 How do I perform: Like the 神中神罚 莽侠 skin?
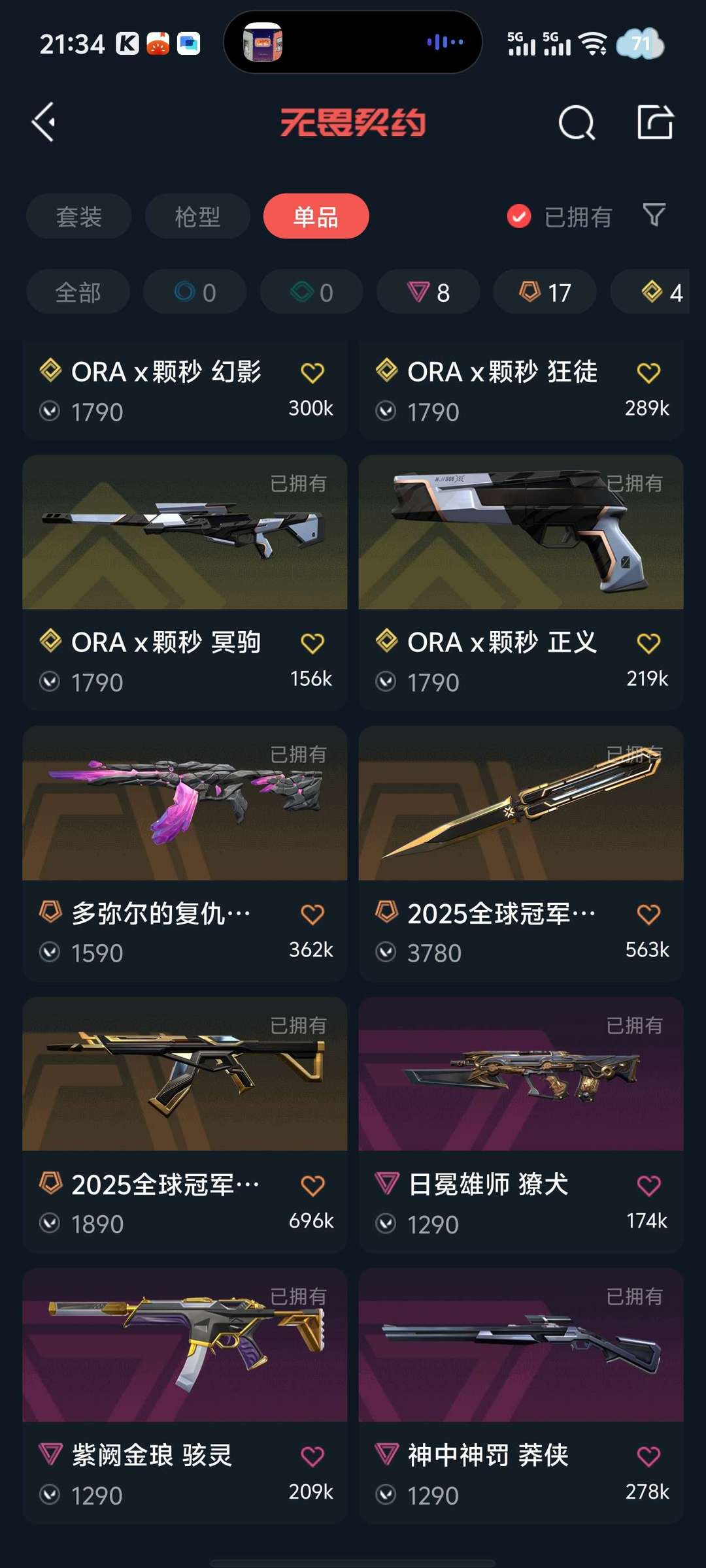point(648,1456)
